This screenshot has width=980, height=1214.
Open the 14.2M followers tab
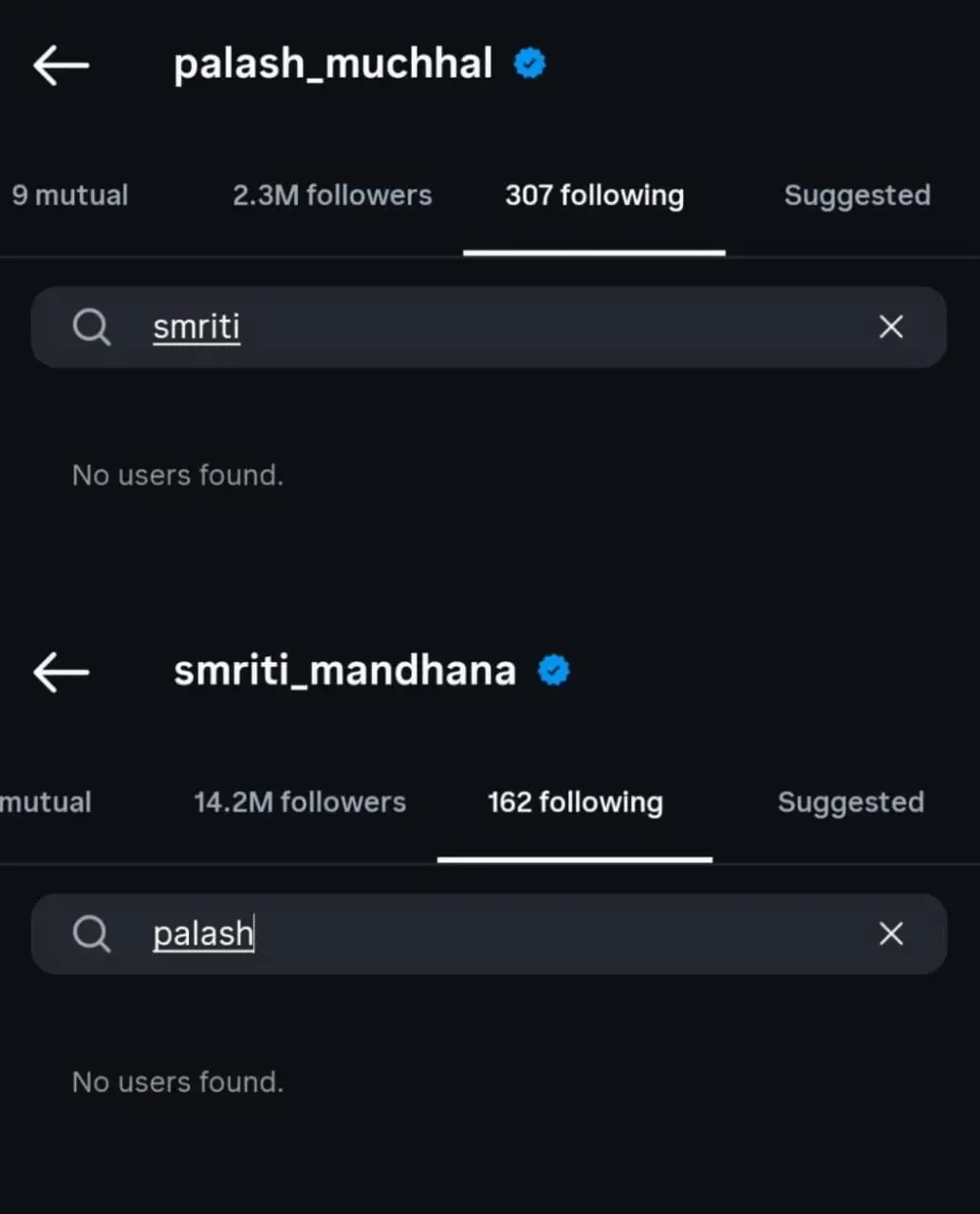[300, 802]
